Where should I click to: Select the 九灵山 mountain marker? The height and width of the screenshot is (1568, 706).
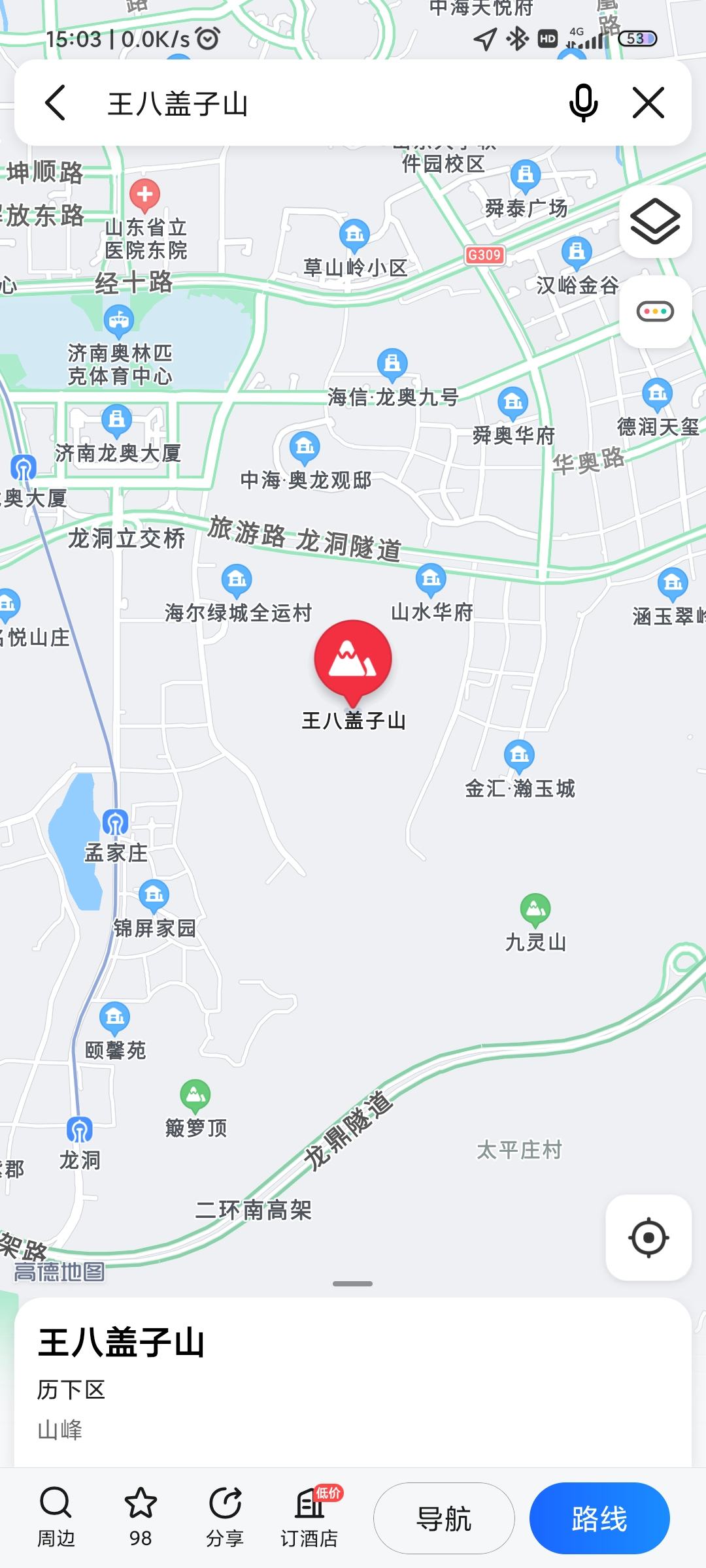click(x=535, y=909)
